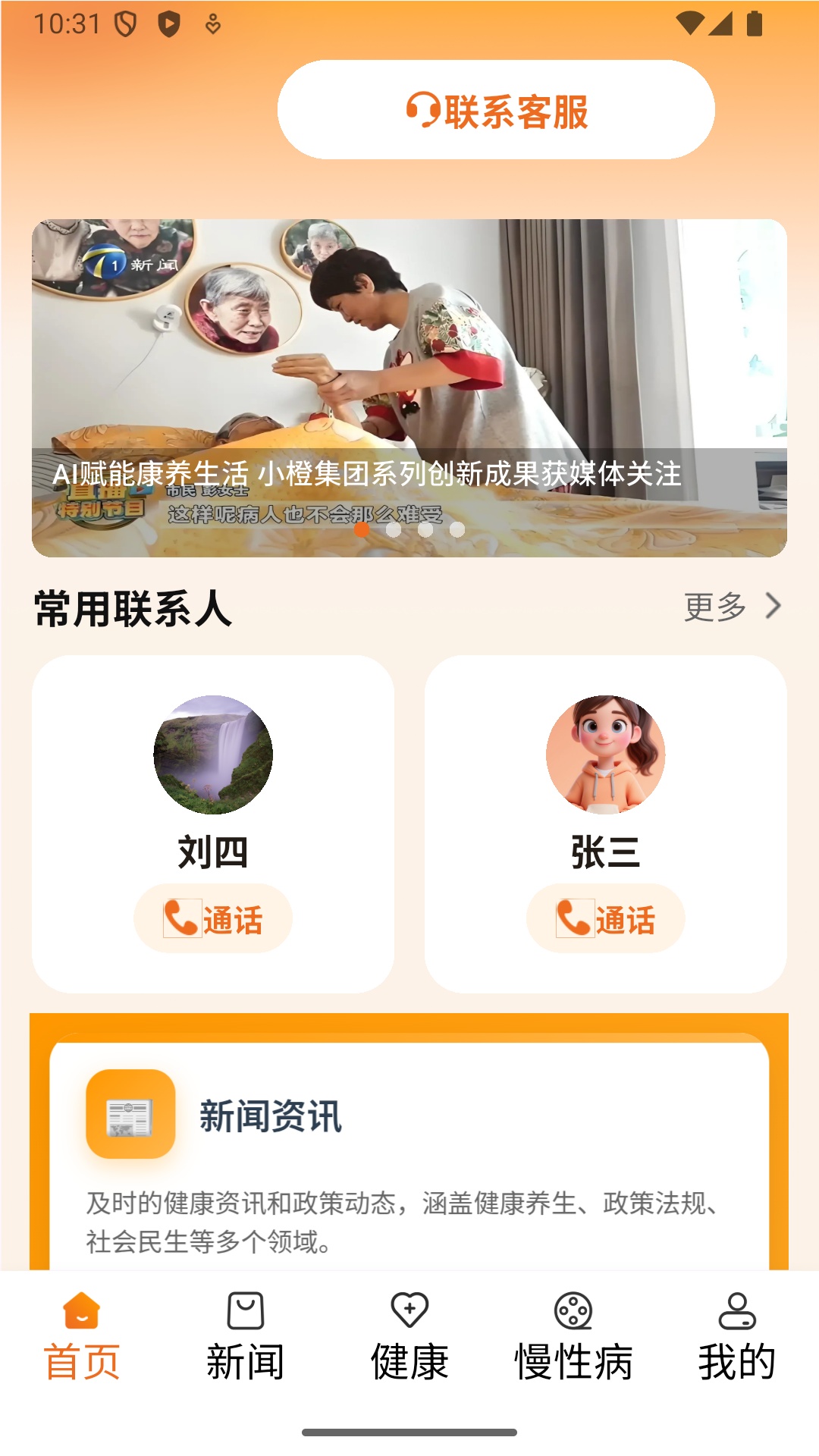Click the chevron arrow next to 更多
This screenshot has height=1456, width=819.
pyautogui.click(x=772, y=606)
